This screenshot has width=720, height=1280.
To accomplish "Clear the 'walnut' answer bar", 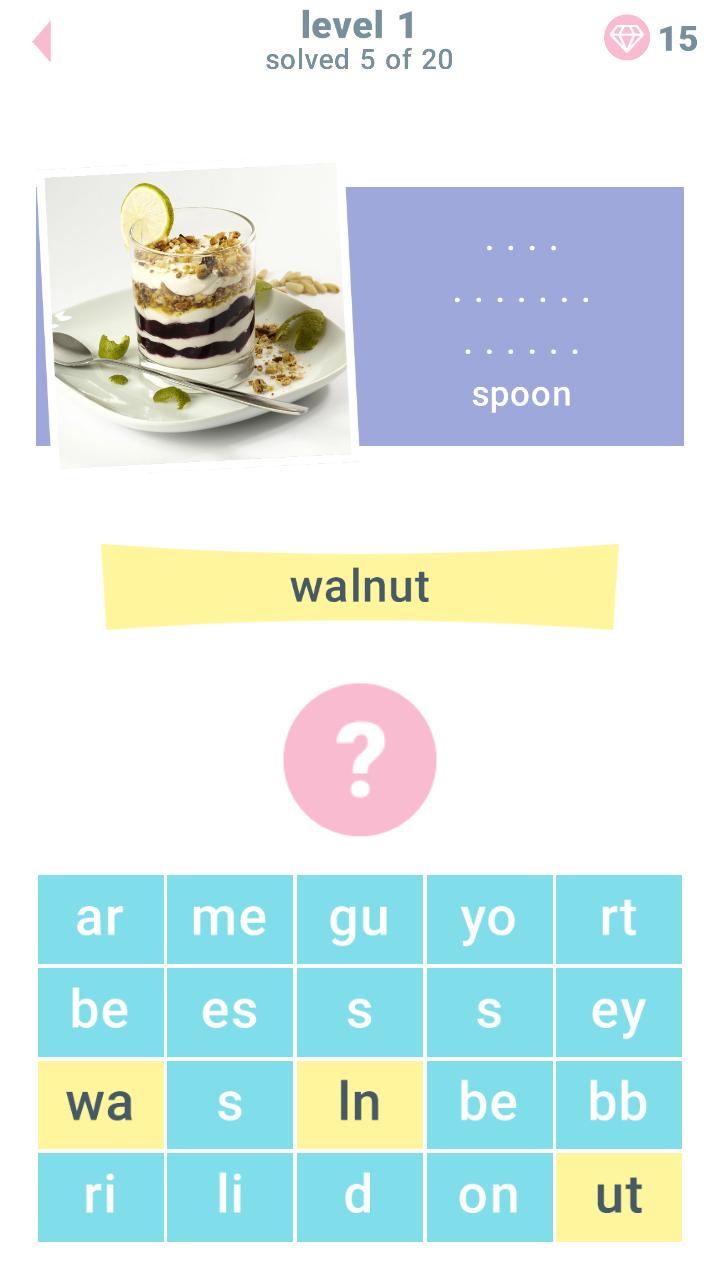I will [x=360, y=587].
